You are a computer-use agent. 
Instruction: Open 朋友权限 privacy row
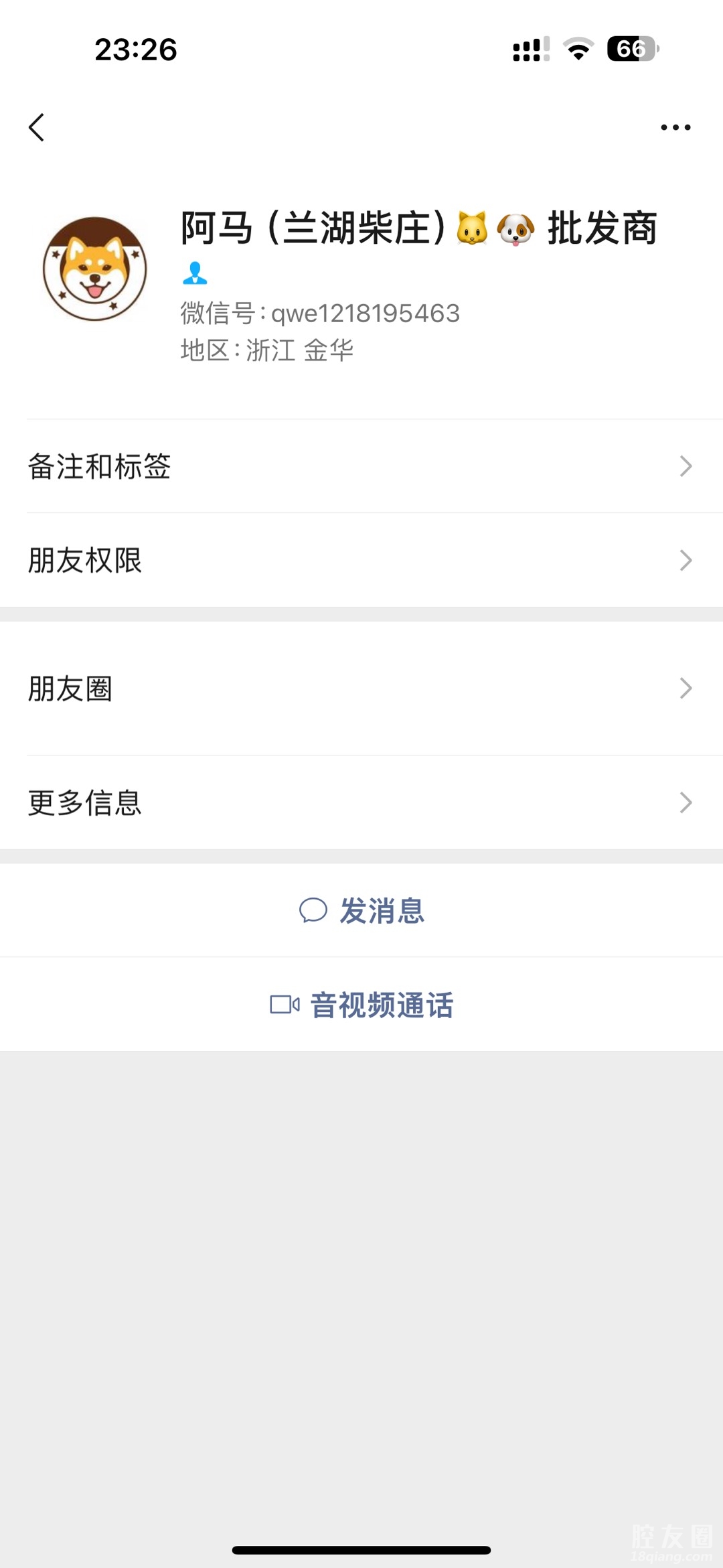coord(361,561)
